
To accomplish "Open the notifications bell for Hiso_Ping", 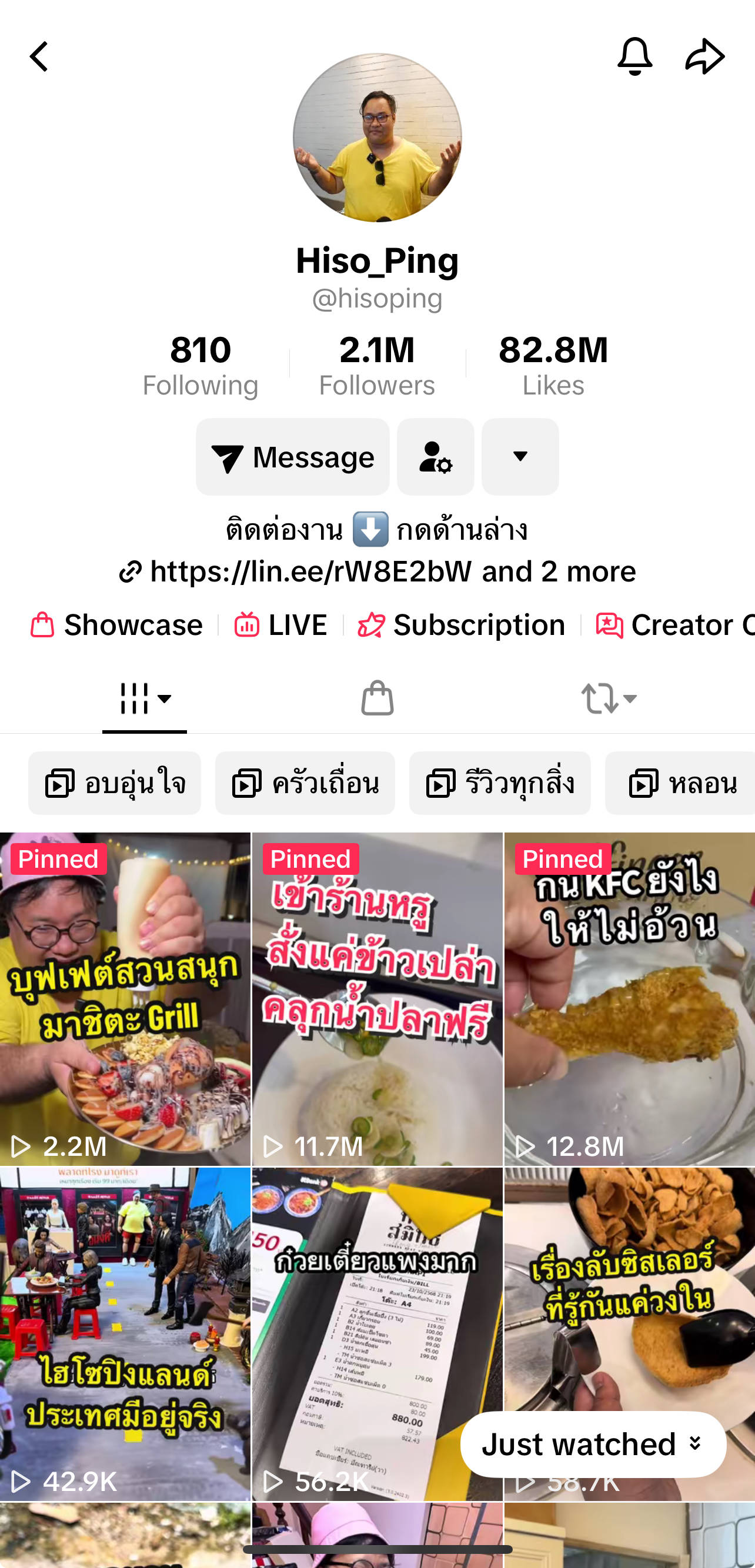I will point(634,56).
